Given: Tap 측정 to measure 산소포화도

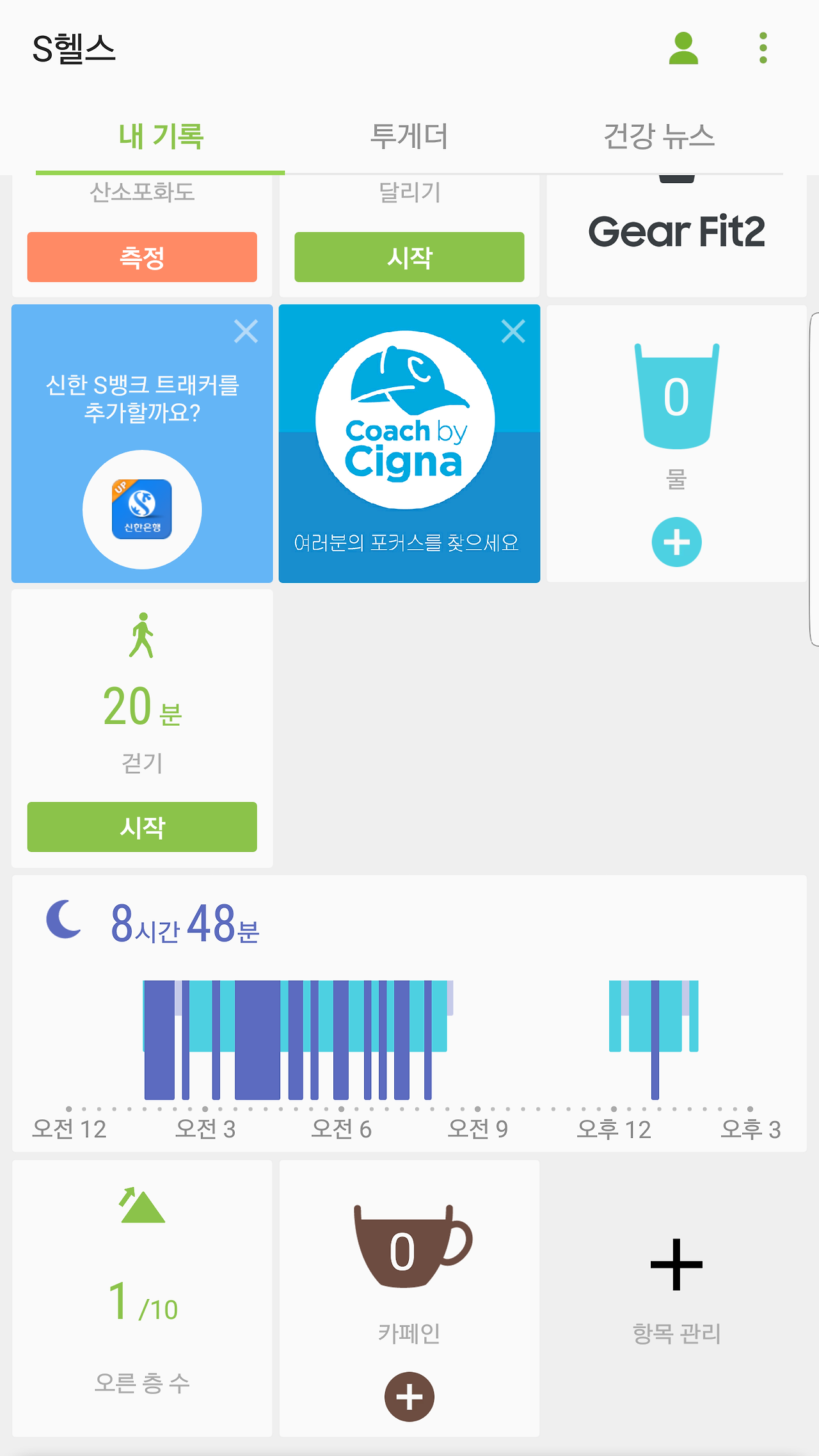Looking at the screenshot, I should click(142, 257).
